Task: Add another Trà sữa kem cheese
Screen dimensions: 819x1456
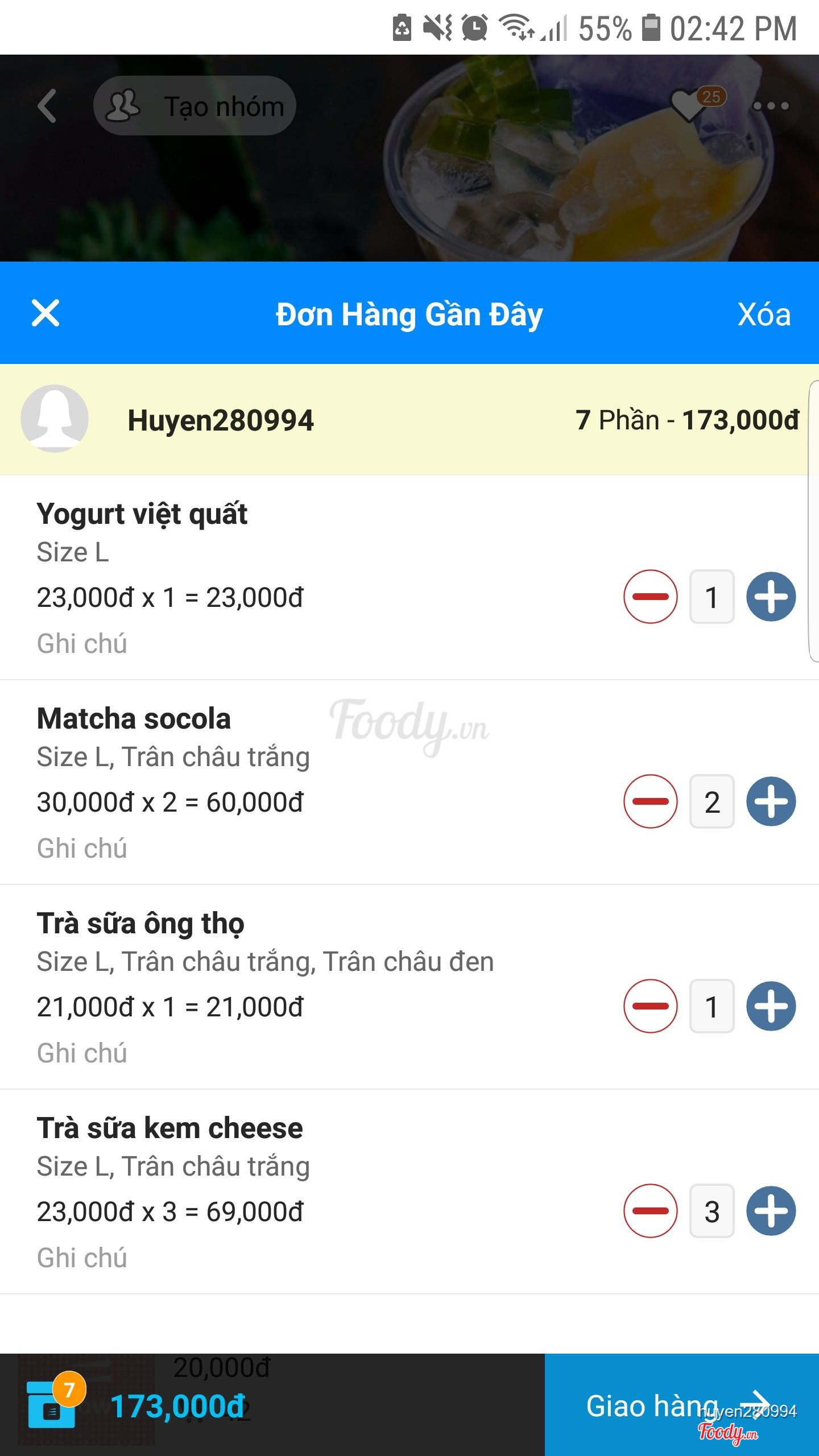Action: coord(771,1211)
